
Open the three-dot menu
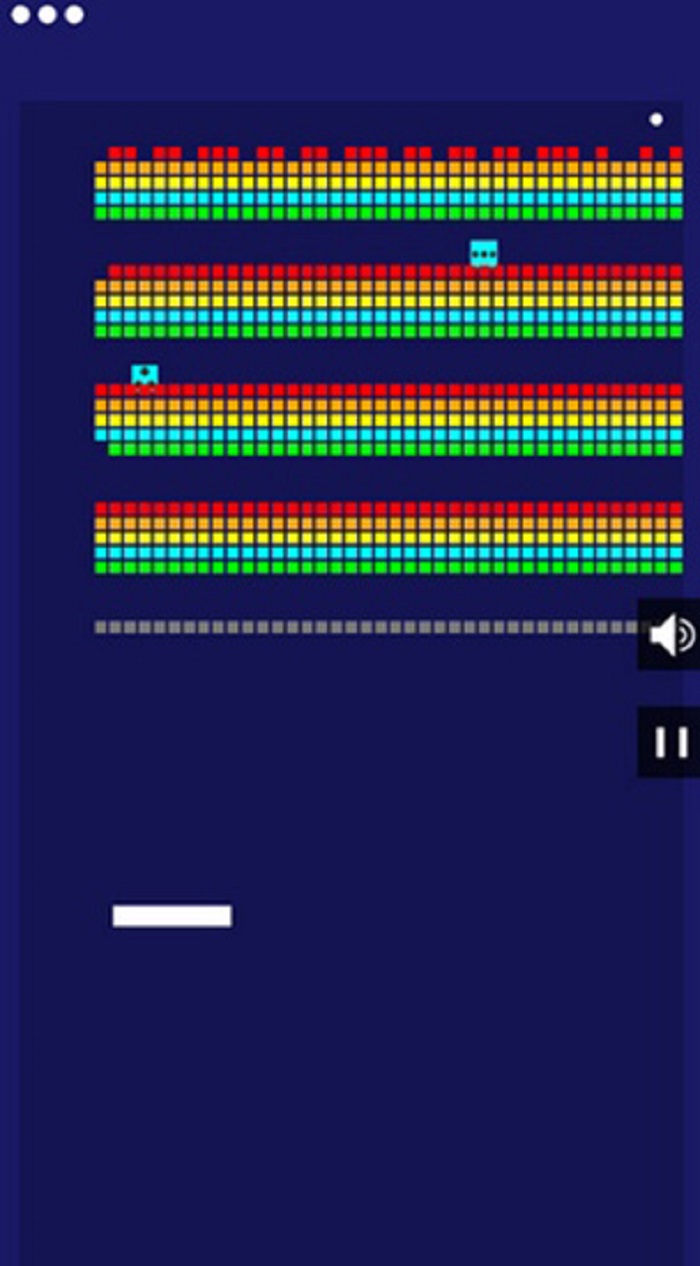point(47,15)
